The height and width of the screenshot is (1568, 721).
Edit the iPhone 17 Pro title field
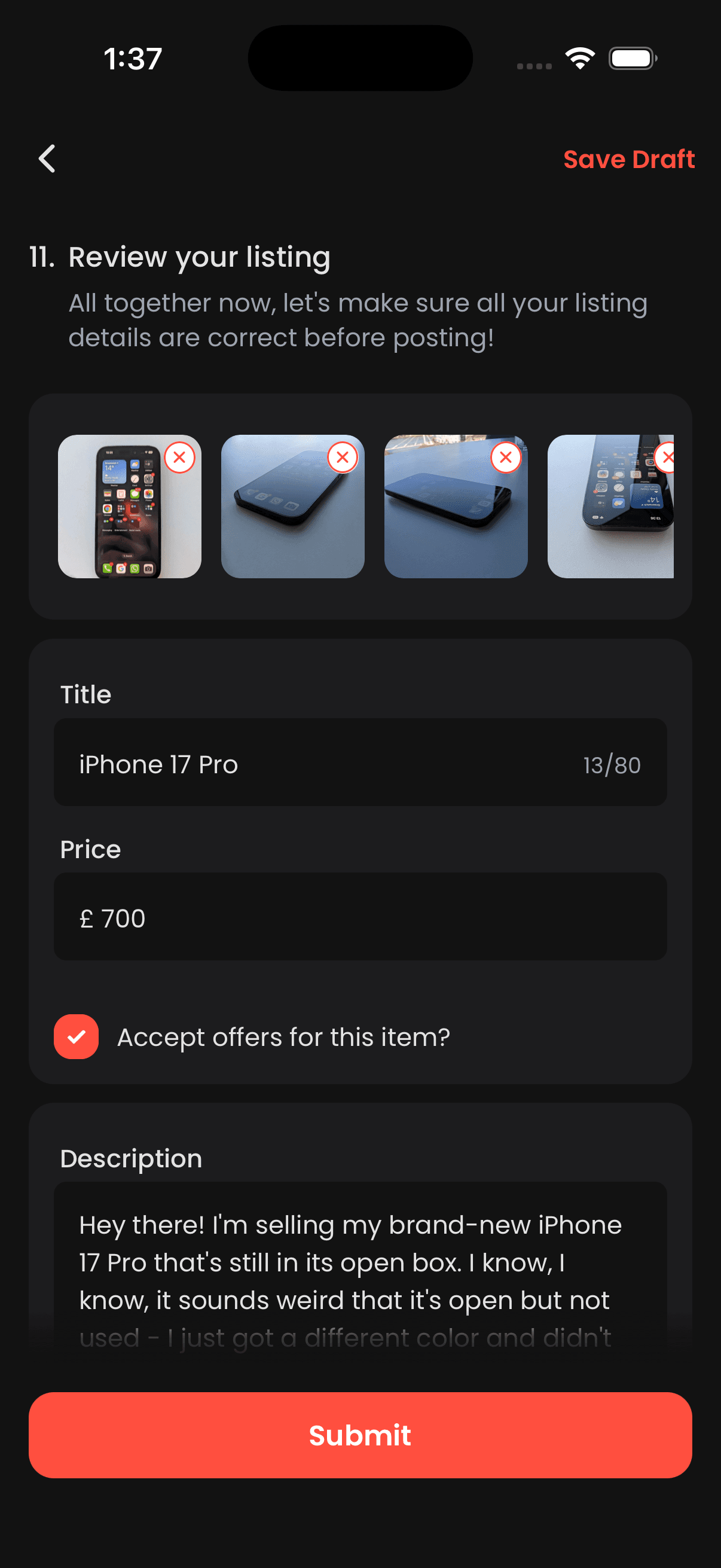tap(304, 763)
